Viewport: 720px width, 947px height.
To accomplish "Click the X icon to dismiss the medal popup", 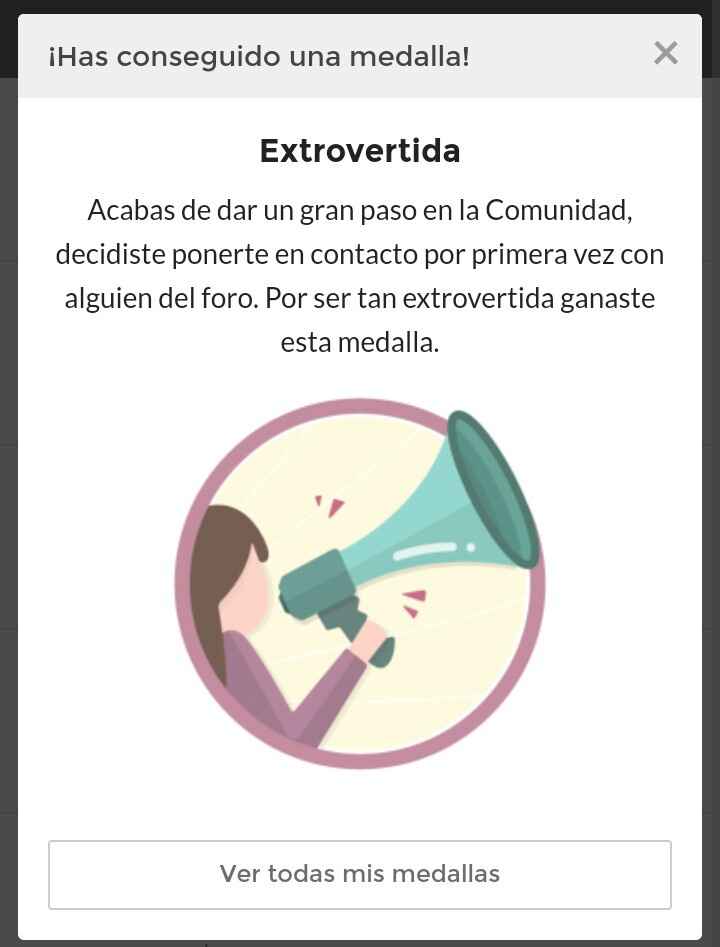I will point(665,54).
